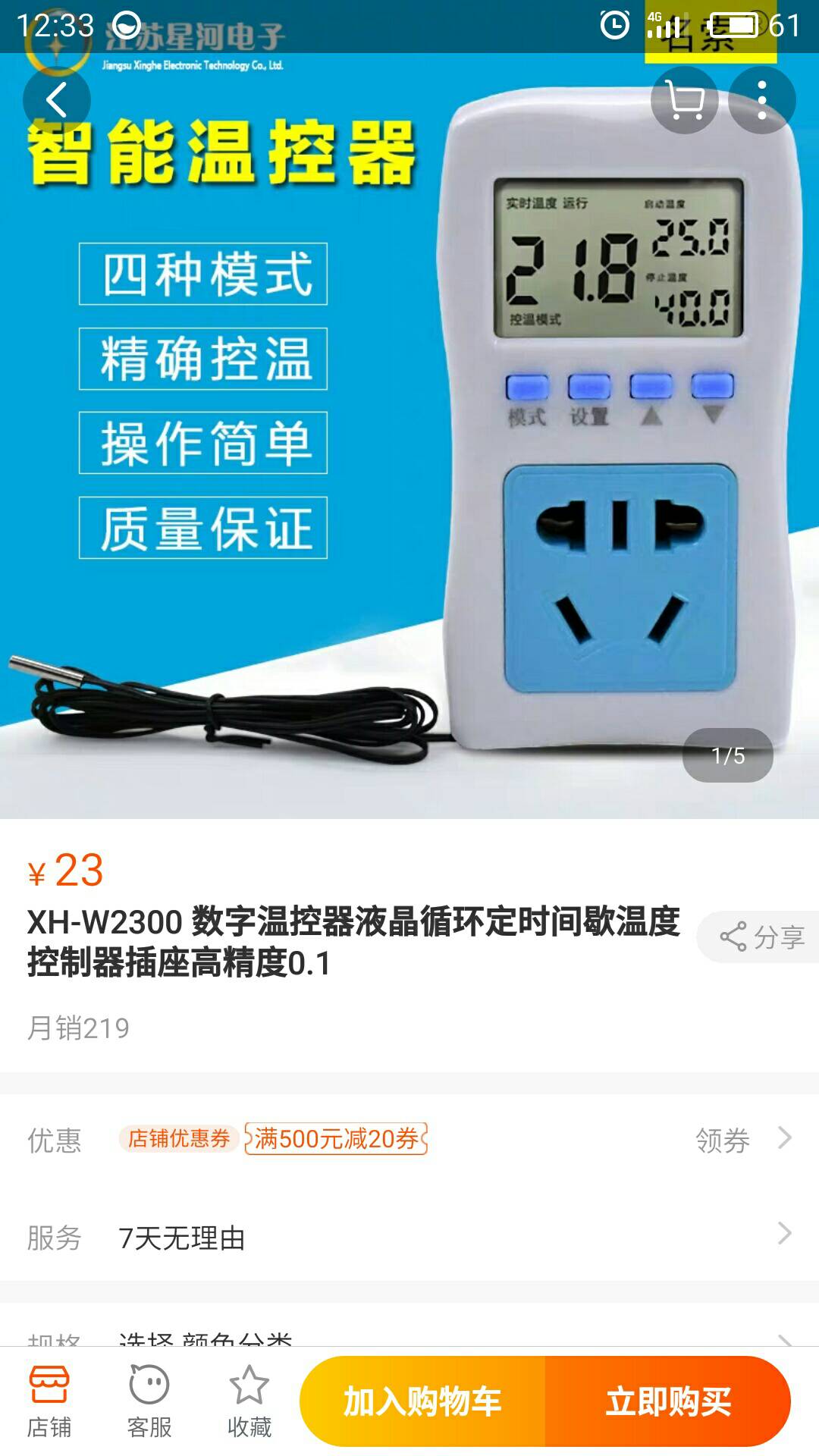Open the shopping cart

[x=684, y=100]
